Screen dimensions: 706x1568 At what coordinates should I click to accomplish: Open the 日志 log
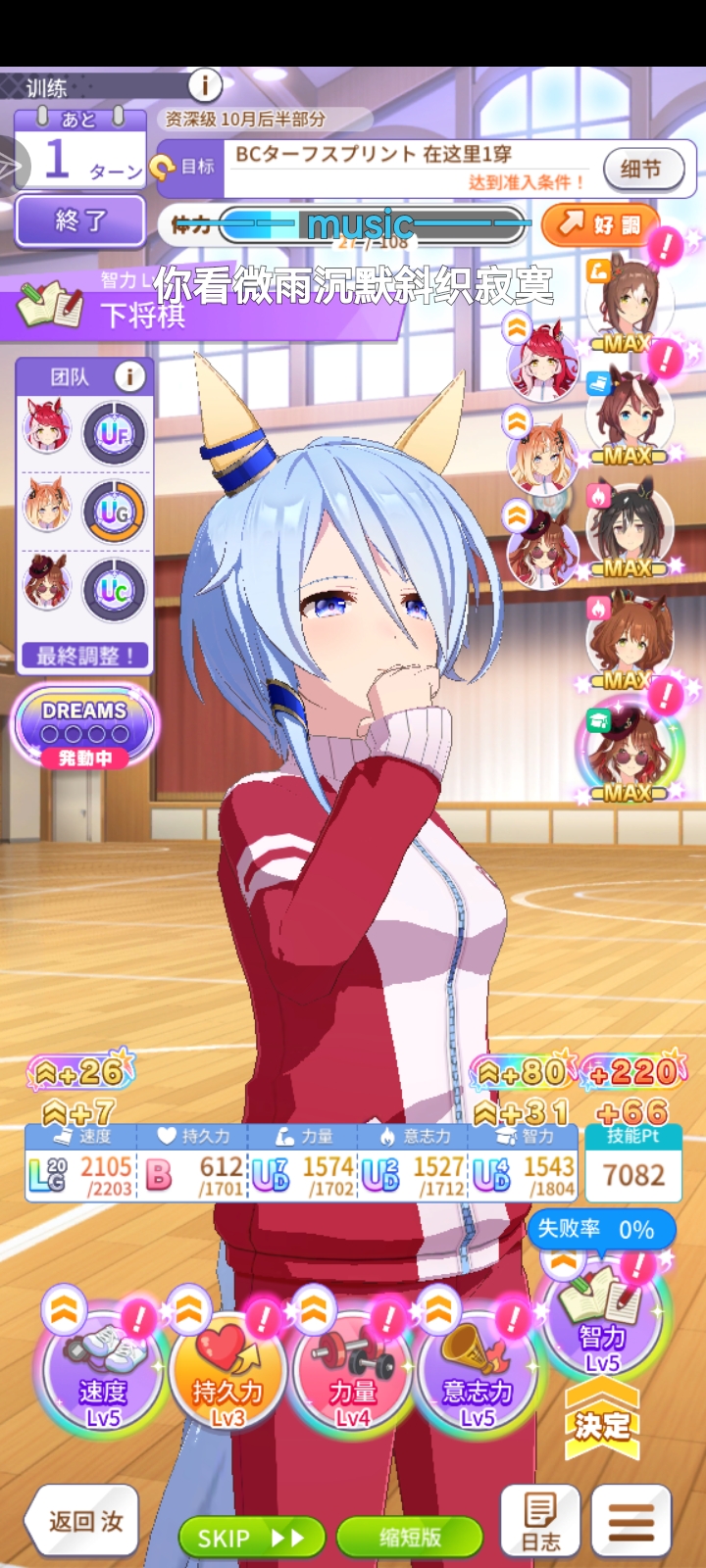tap(540, 1521)
